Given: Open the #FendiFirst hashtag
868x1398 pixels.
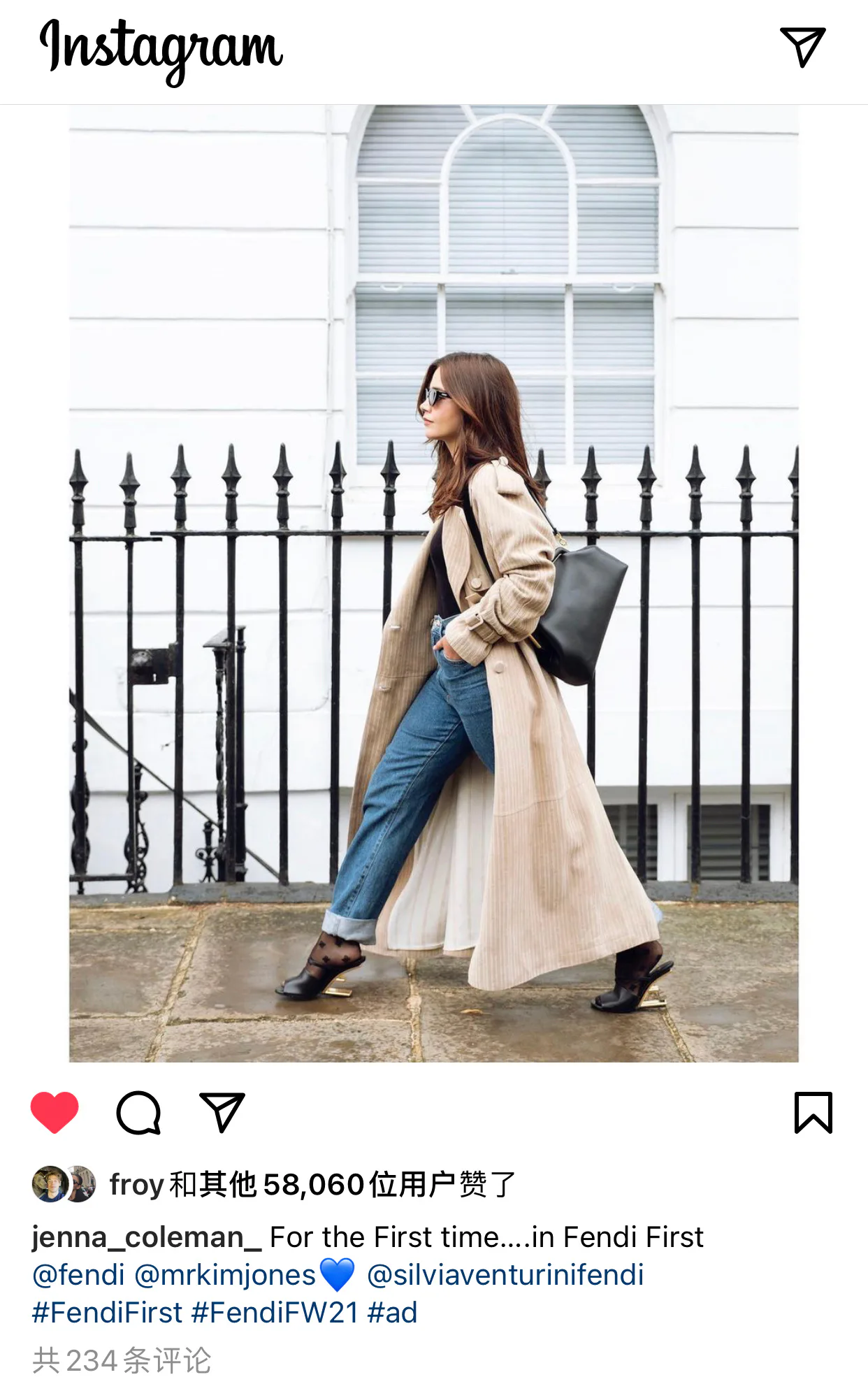Looking at the screenshot, I should (107, 1313).
